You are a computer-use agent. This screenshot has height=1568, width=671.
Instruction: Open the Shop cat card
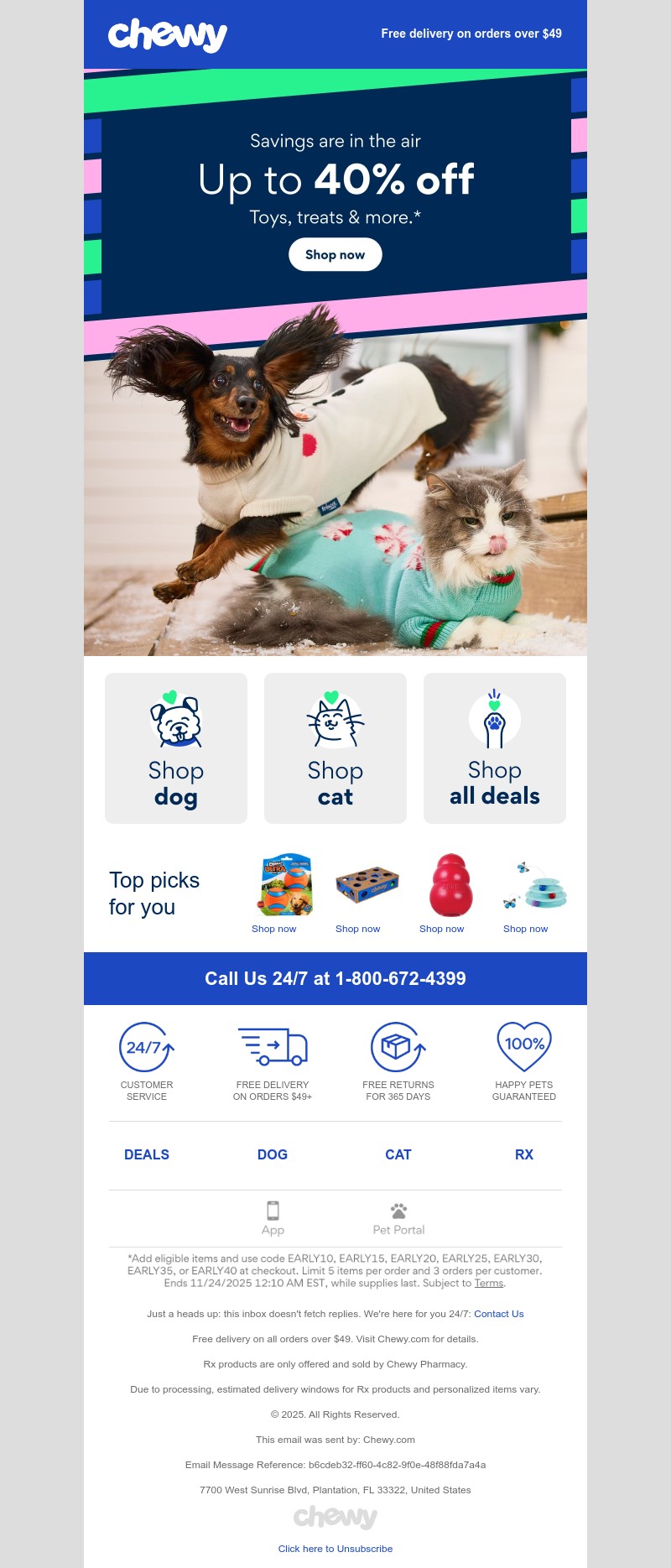pyautogui.click(x=335, y=748)
